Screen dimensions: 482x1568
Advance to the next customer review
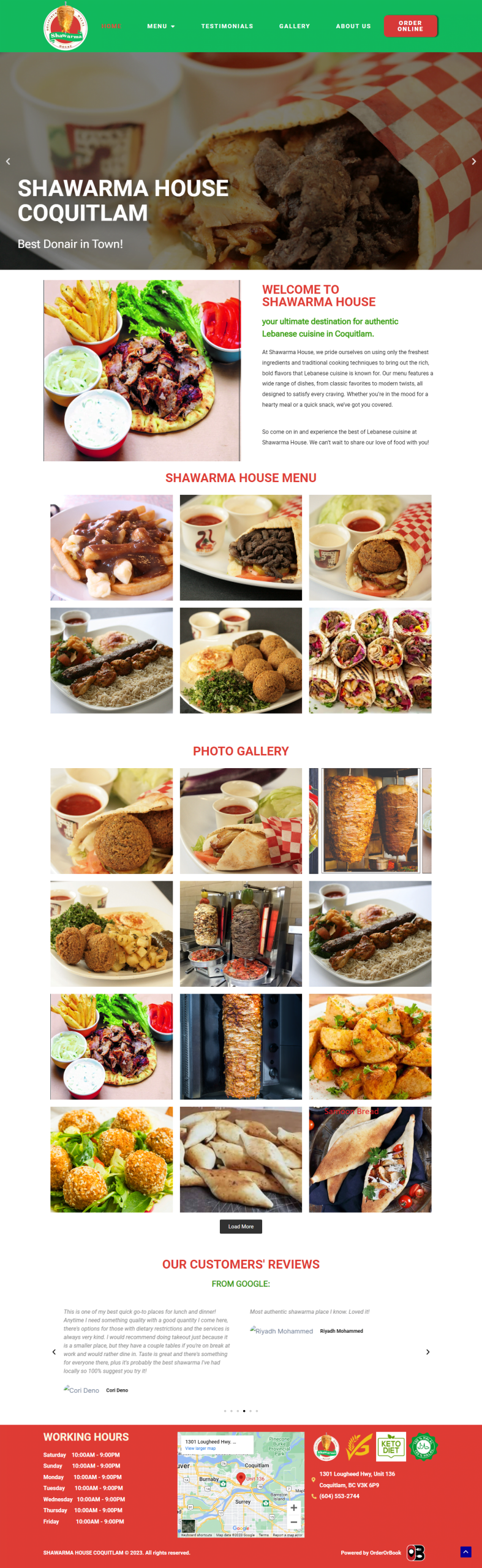point(427,1351)
